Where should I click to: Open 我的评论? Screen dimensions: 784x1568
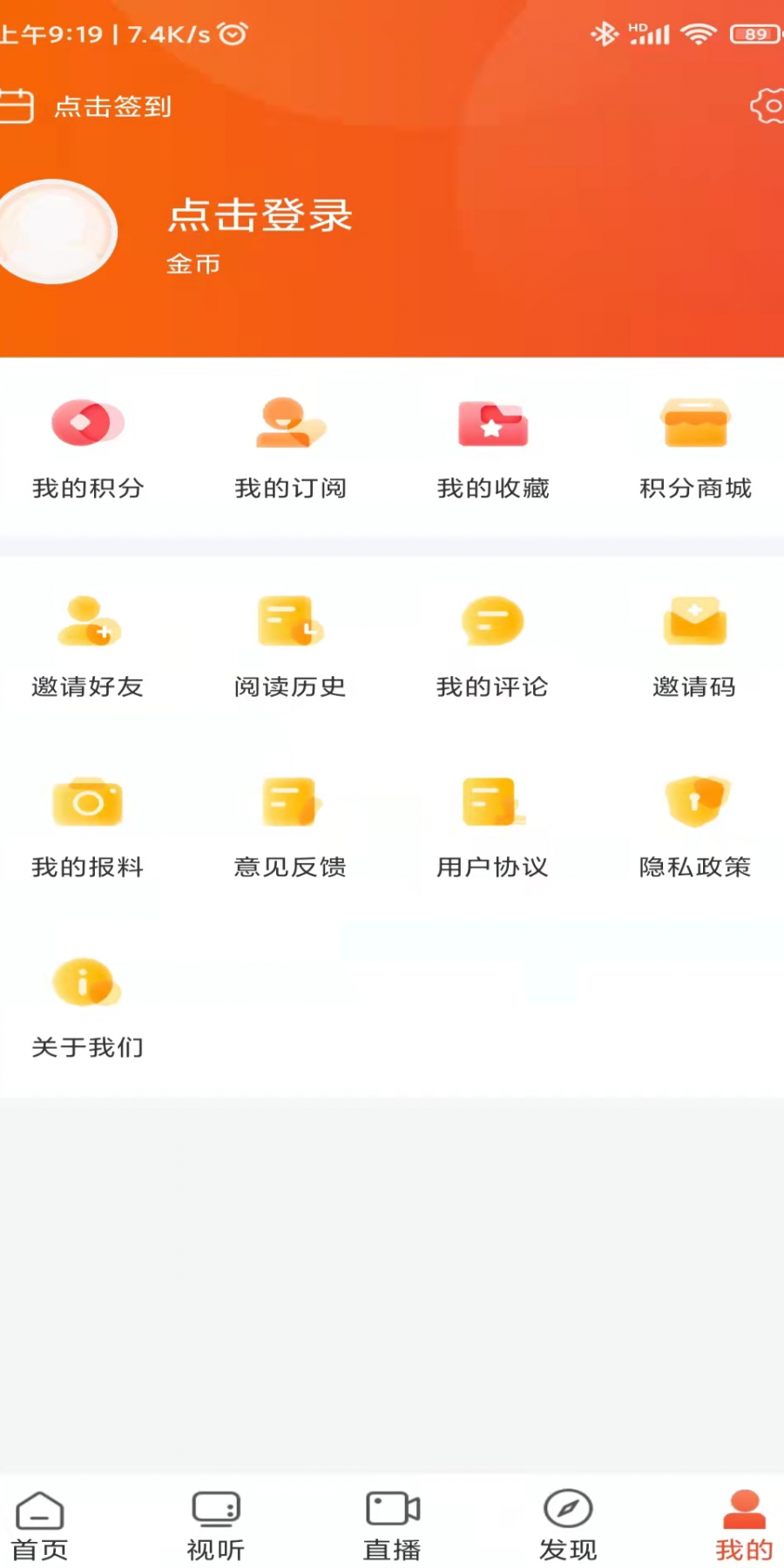(493, 647)
